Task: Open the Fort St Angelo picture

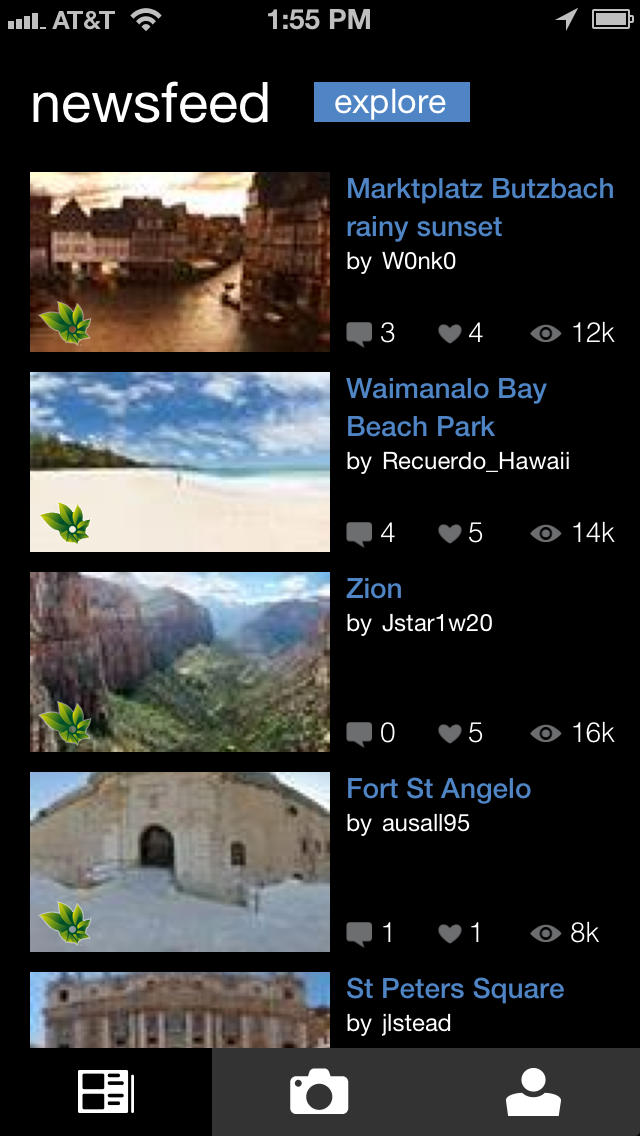Action: coord(180,862)
